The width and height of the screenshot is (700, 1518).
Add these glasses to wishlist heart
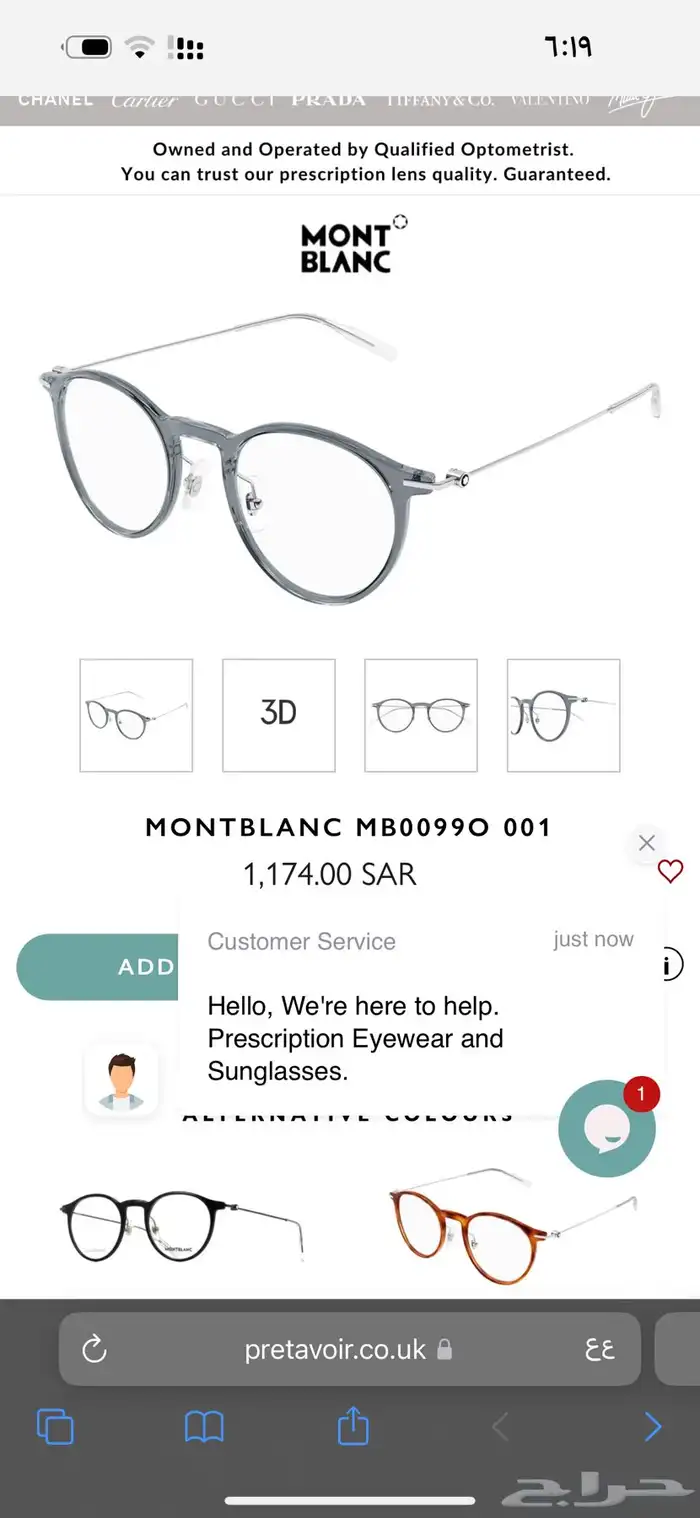(670, 871)
